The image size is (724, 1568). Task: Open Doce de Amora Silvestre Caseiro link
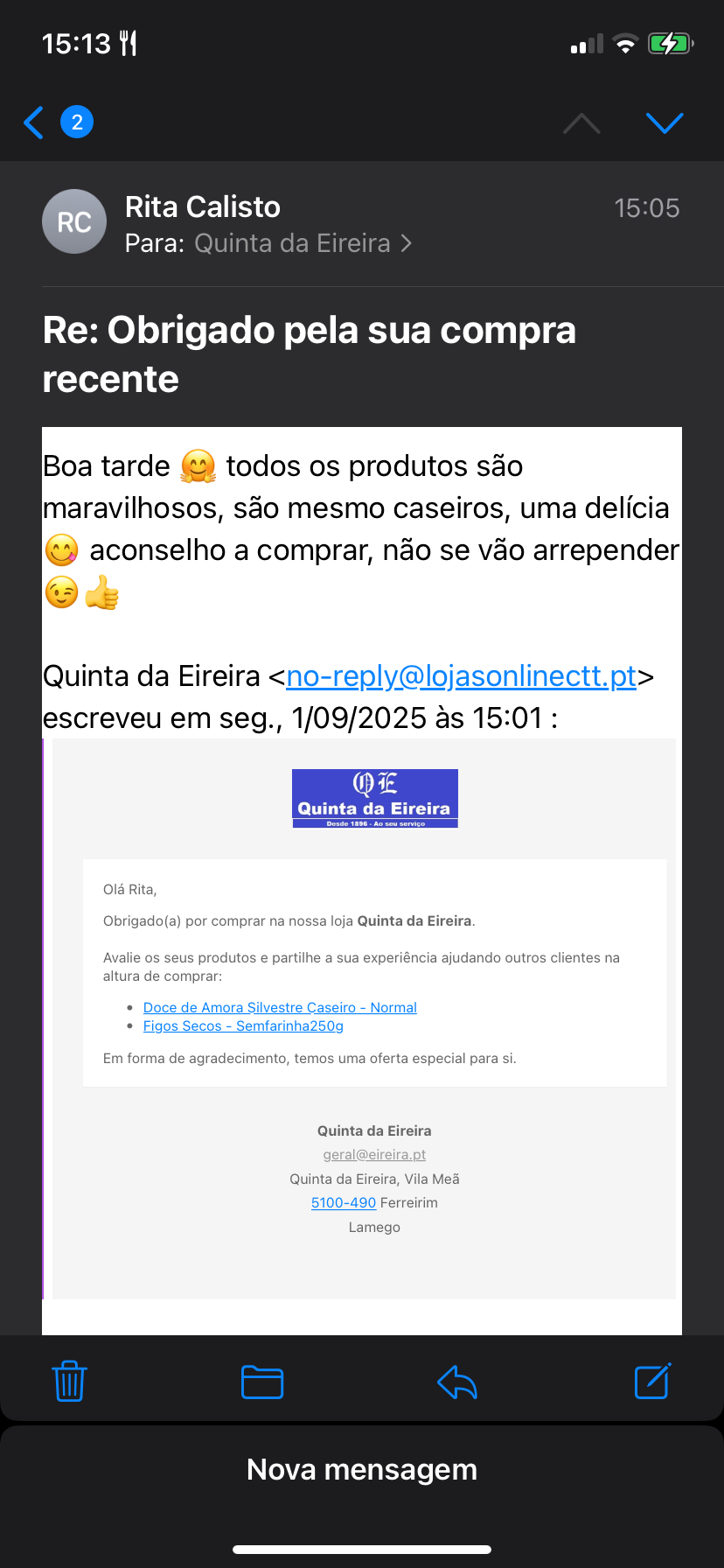[280, 1007]
